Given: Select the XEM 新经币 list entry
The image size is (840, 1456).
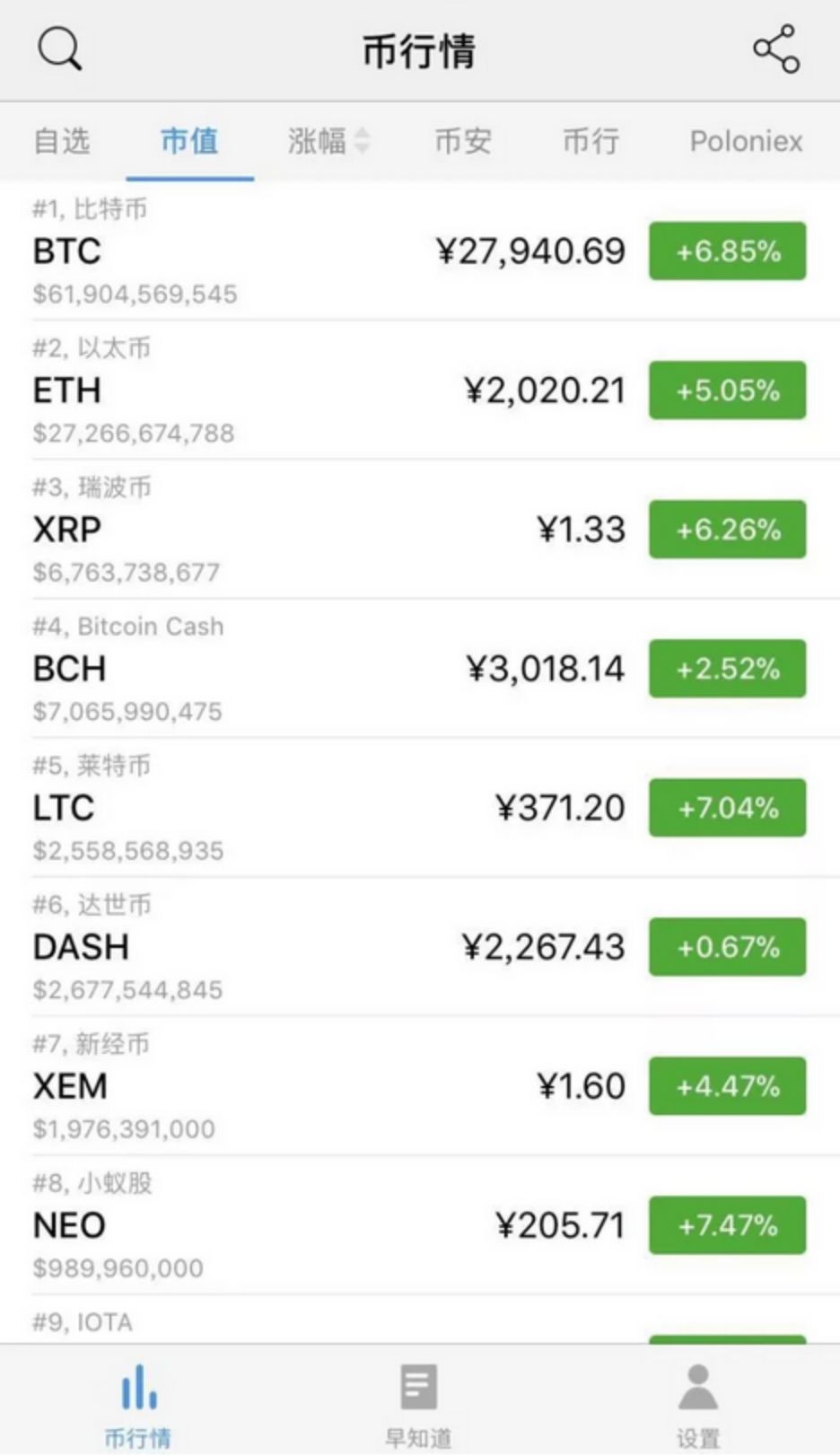Looking at the screenshot, I should [x=314, y=1086].
